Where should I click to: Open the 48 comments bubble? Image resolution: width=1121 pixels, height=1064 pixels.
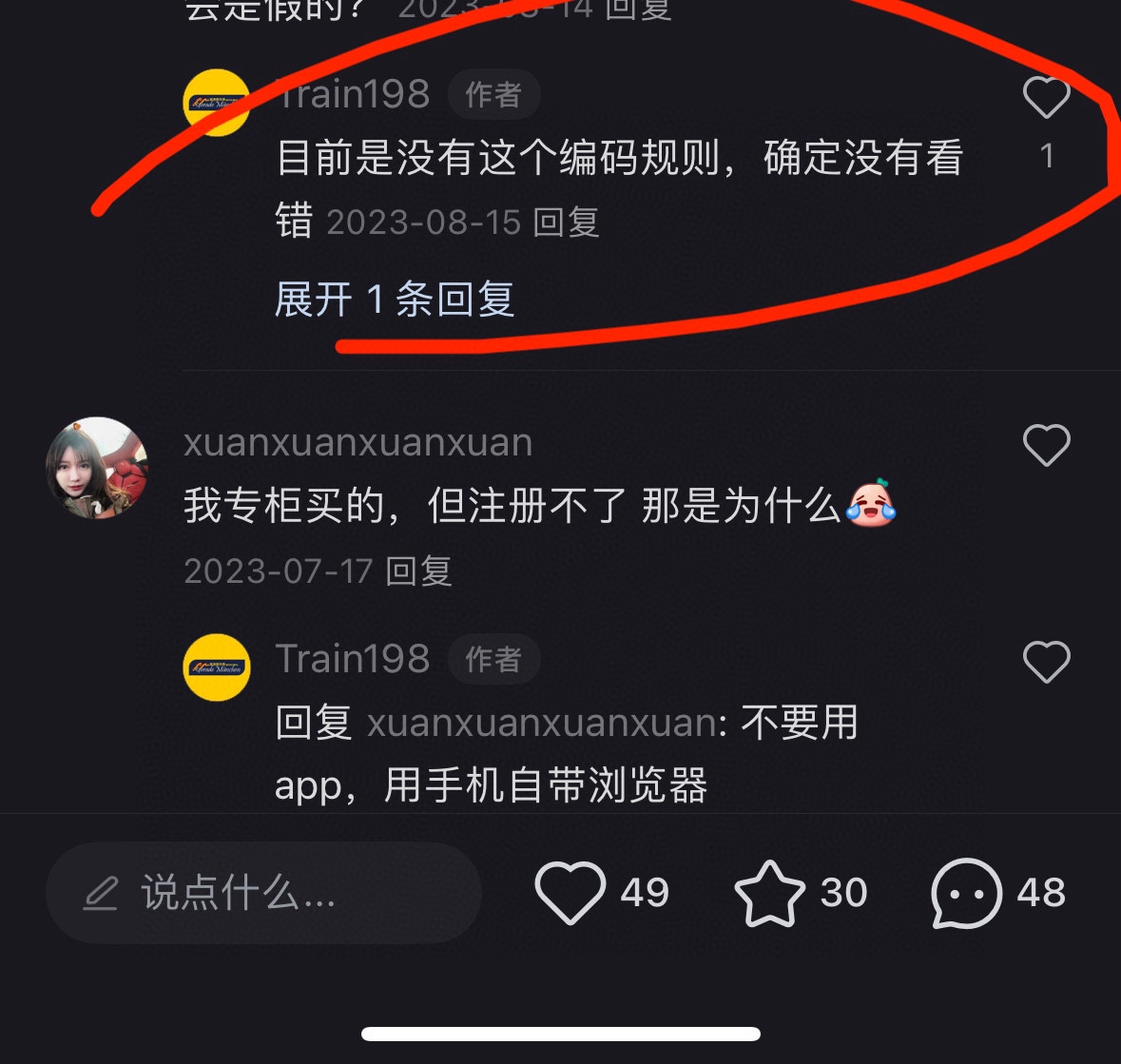(x=966, y=893)
